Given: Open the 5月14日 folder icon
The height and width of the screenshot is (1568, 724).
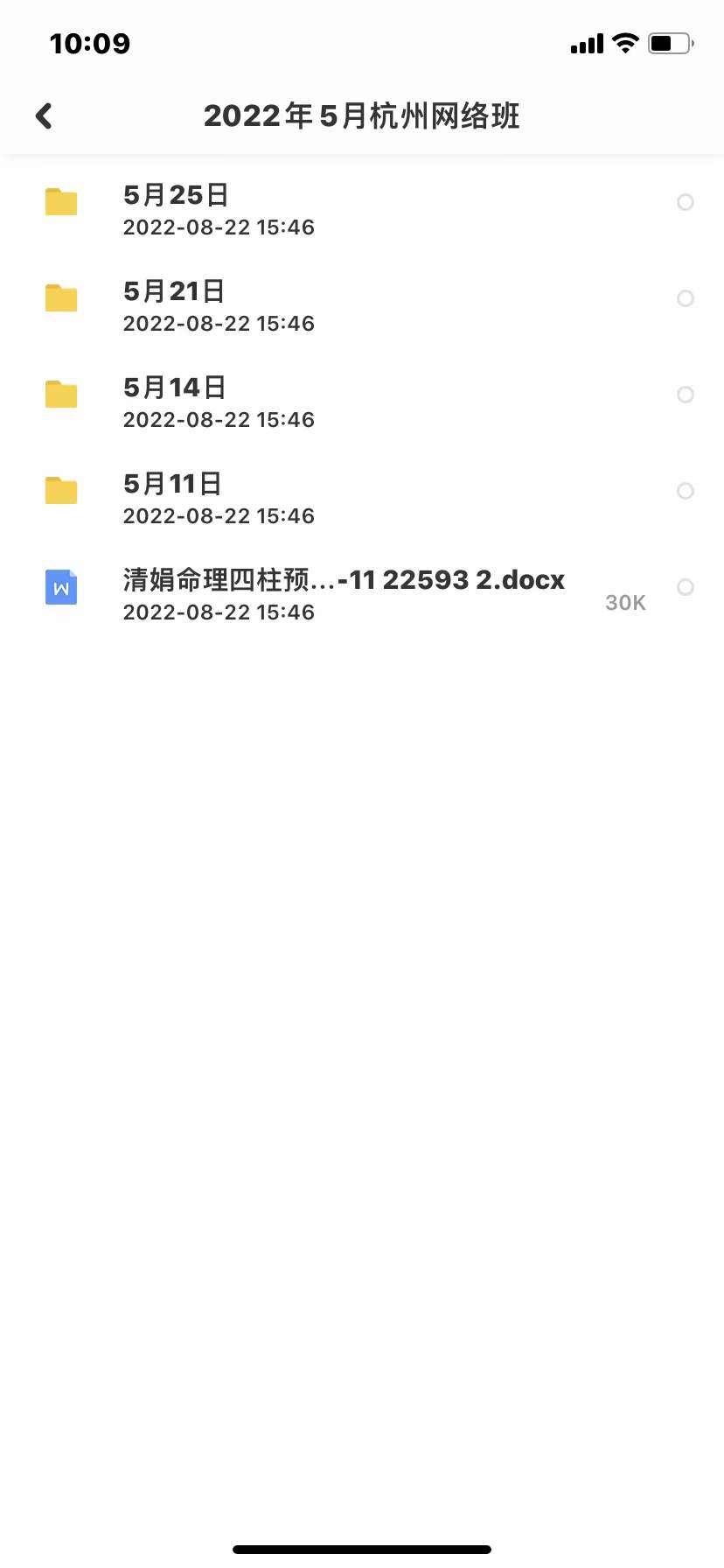Looking at the screenshot, I should point(60,395).
